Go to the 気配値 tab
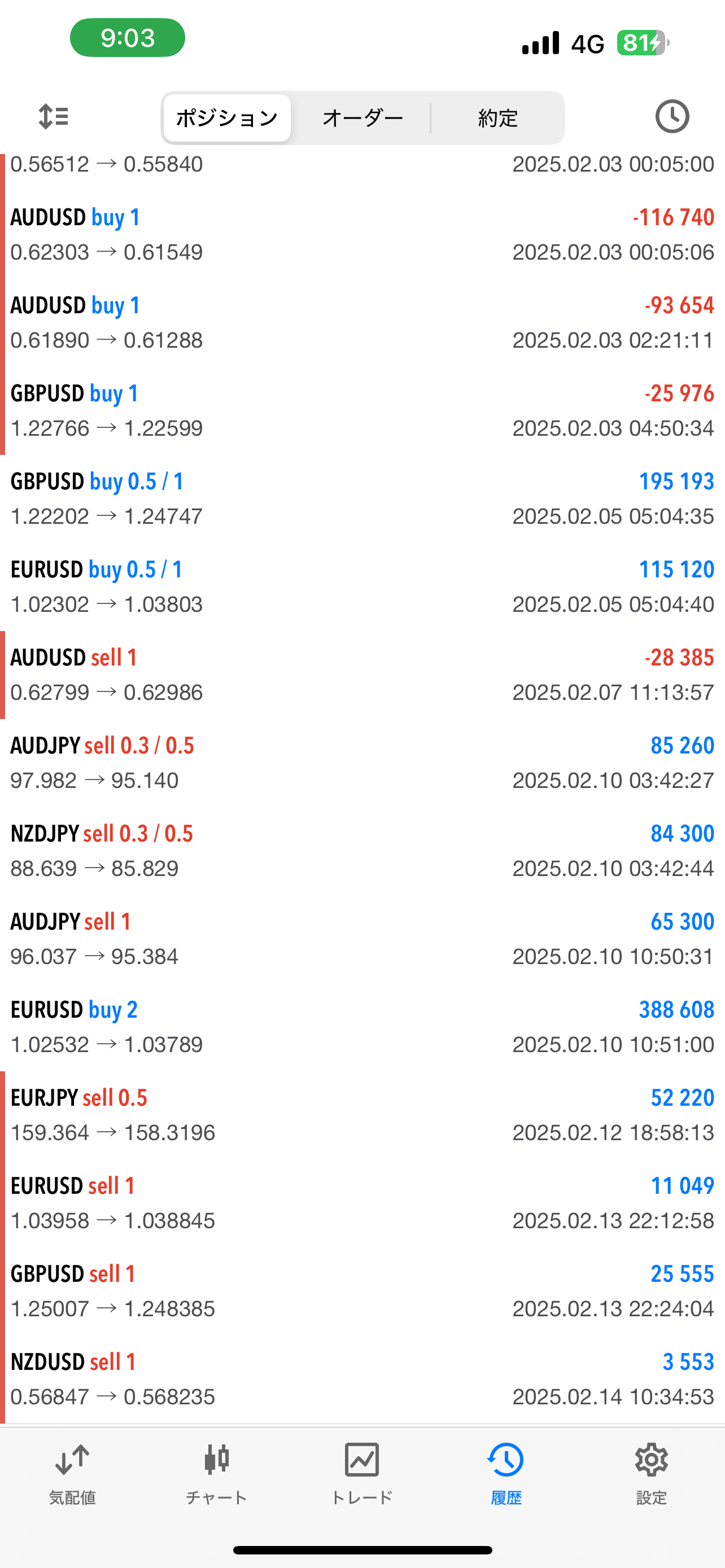 pos(72,1473)
